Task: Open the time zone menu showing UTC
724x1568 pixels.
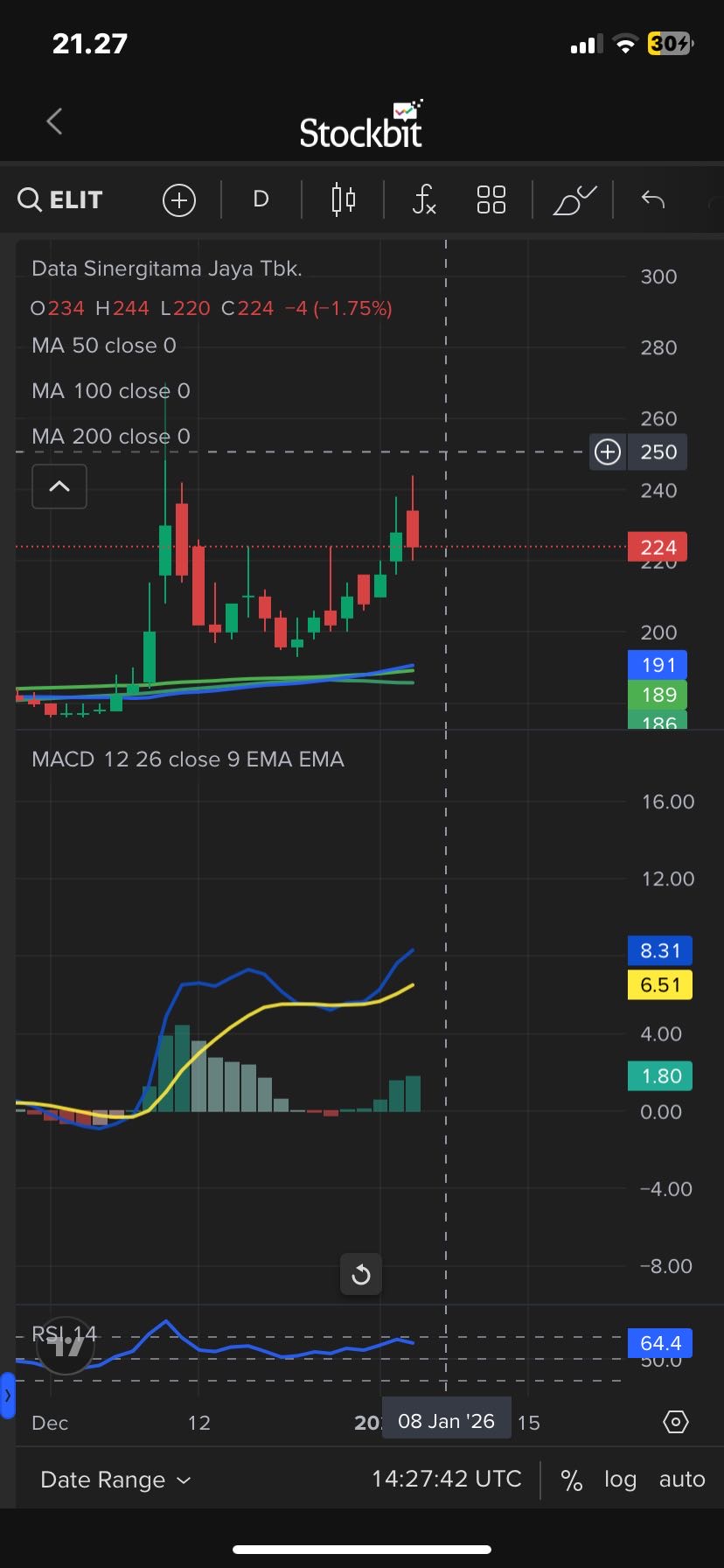Action: pos(446,1480)
